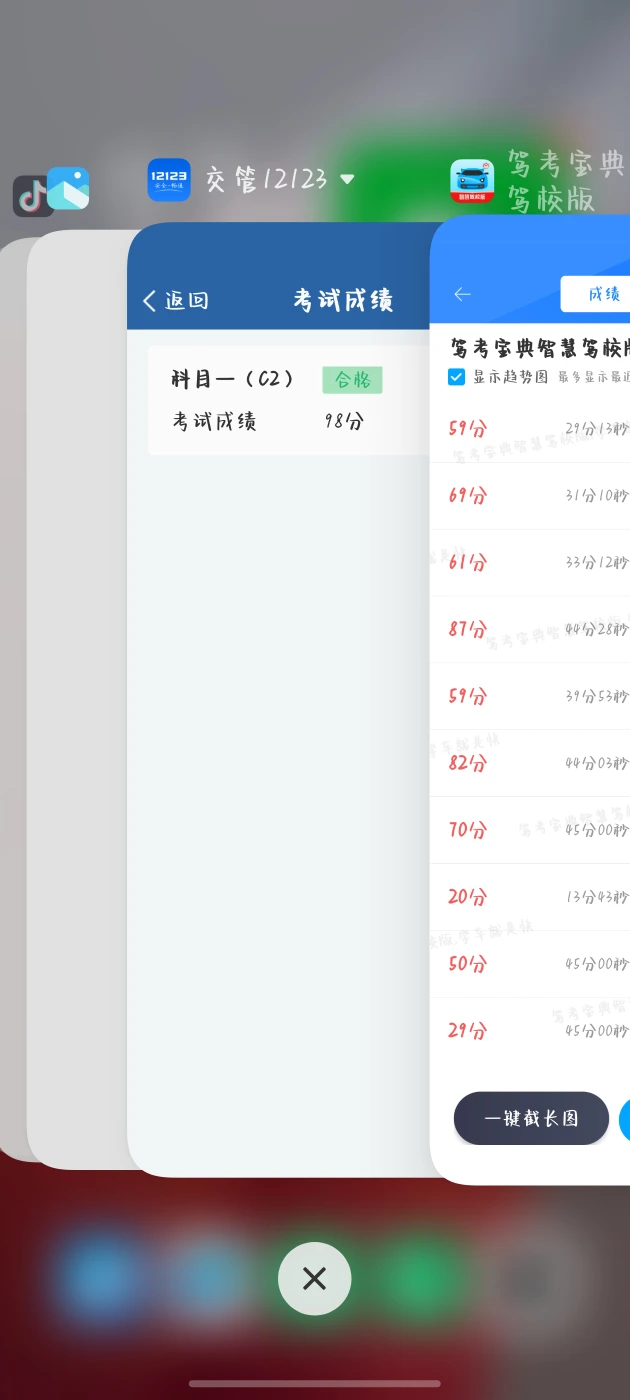Open the 驾考宝典驾校版 app card
Image resolution: width=630 pixels, height=1400 pixels.
pyautogui.click(x=531, y=700)
